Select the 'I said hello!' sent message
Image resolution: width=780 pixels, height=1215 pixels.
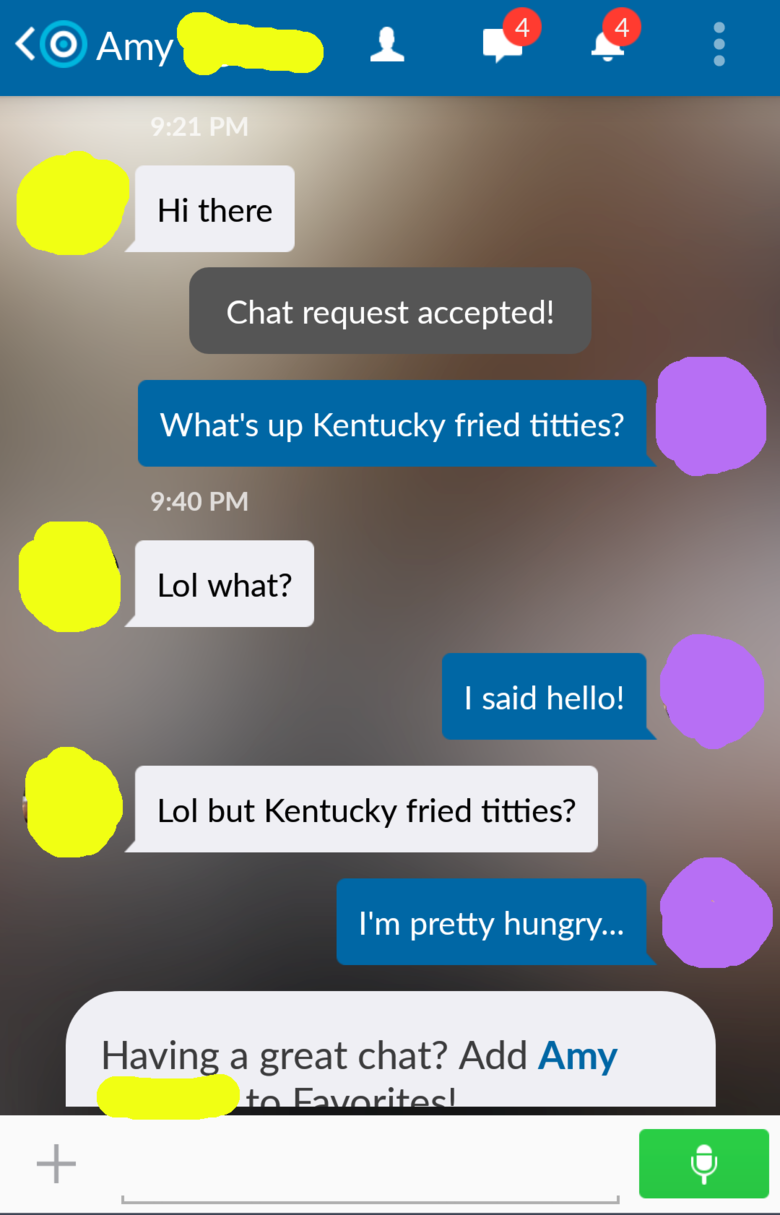click(543, 697)
